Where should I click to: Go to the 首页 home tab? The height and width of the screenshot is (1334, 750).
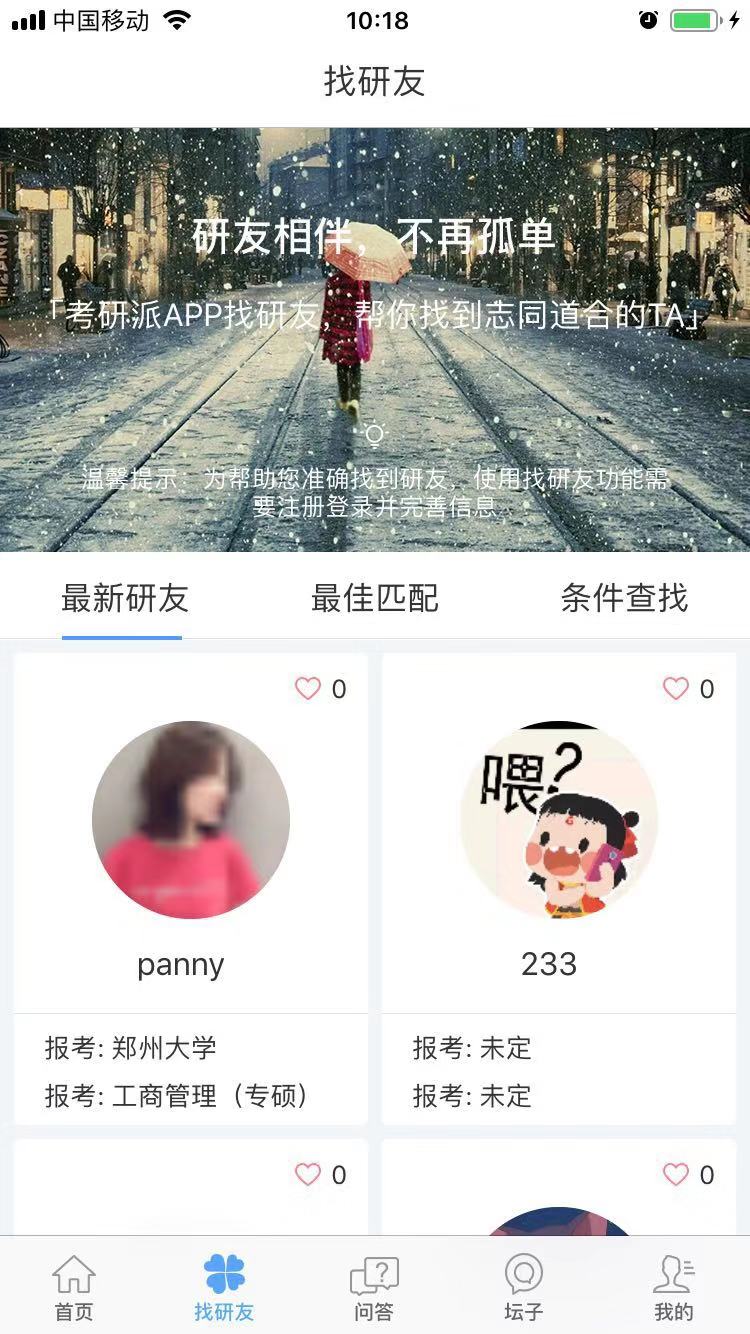74,1288
